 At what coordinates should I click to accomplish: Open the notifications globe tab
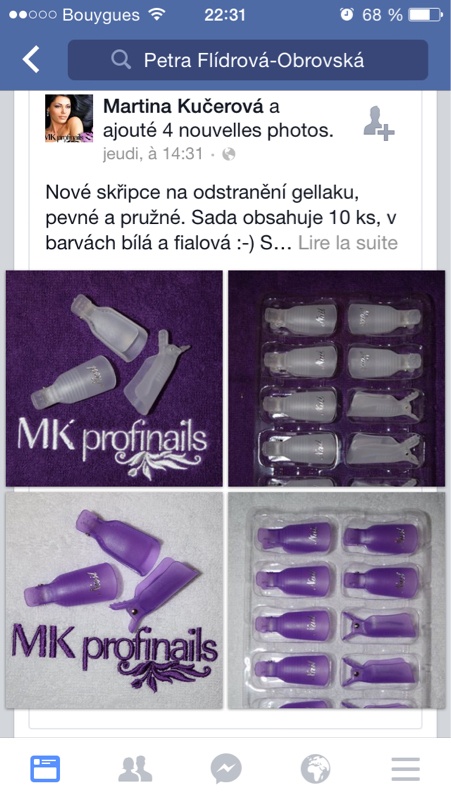point(315,769)
